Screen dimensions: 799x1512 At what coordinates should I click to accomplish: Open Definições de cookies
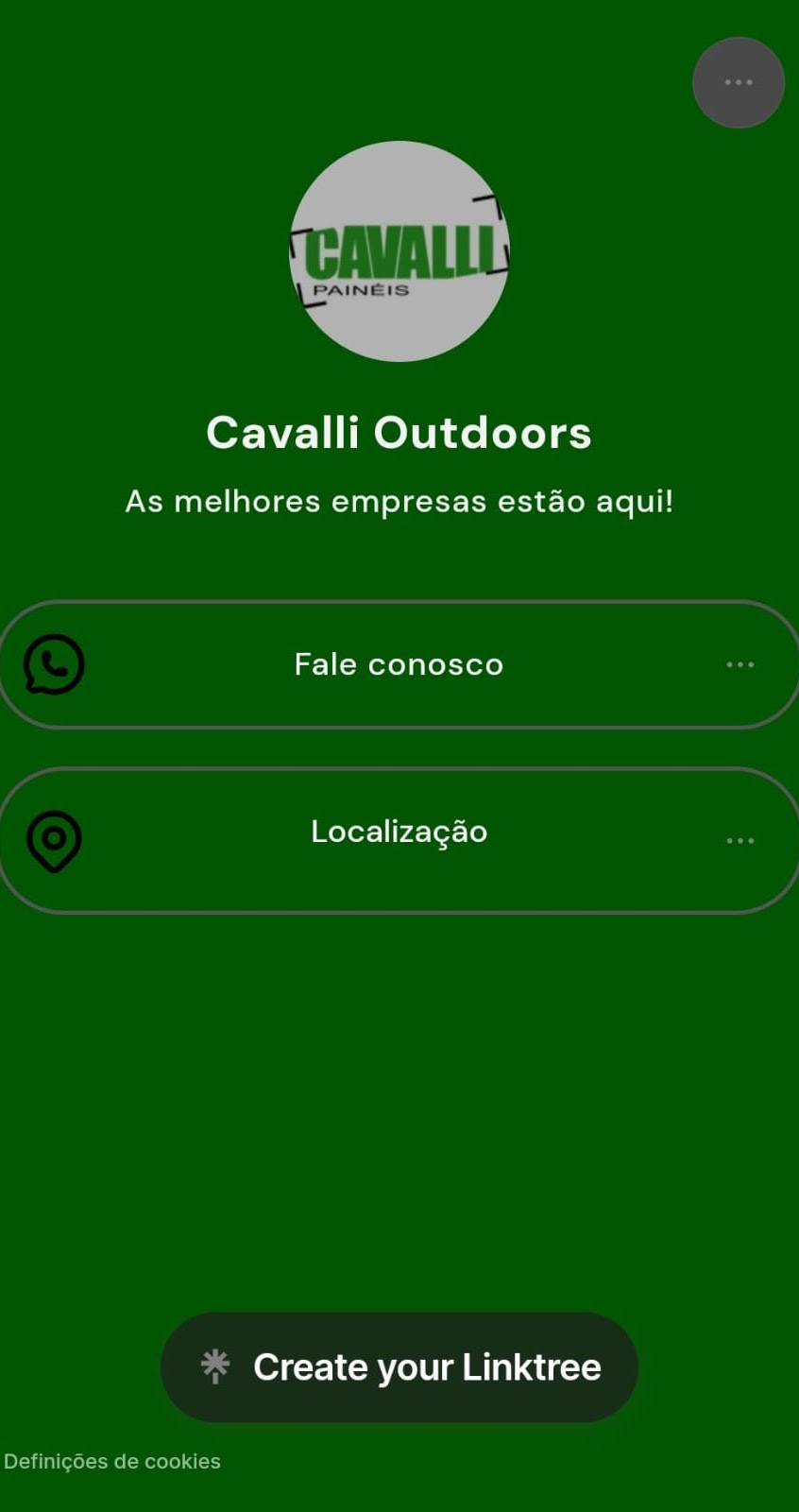(112, 1461)
